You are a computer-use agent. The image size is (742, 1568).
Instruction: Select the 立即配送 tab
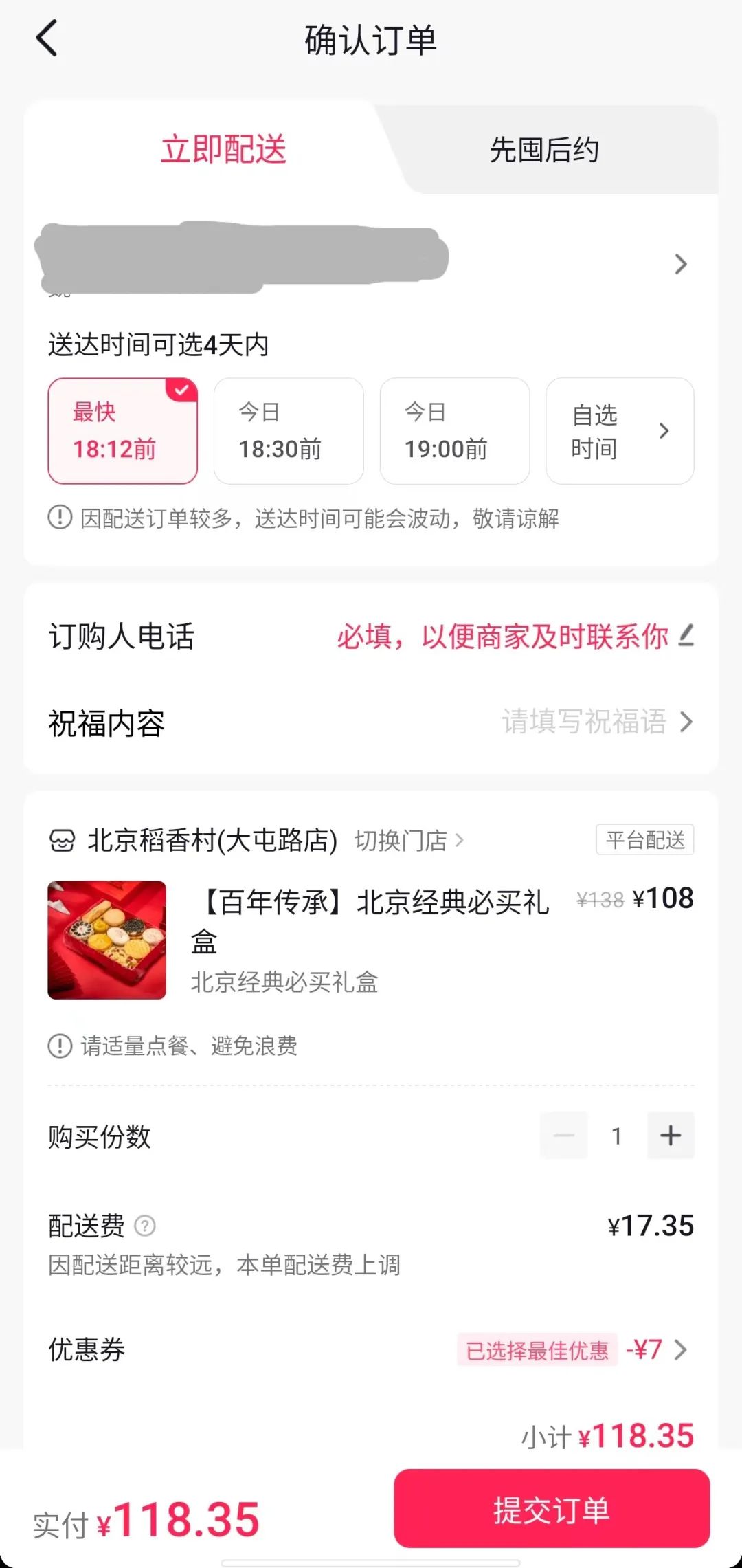223,150
